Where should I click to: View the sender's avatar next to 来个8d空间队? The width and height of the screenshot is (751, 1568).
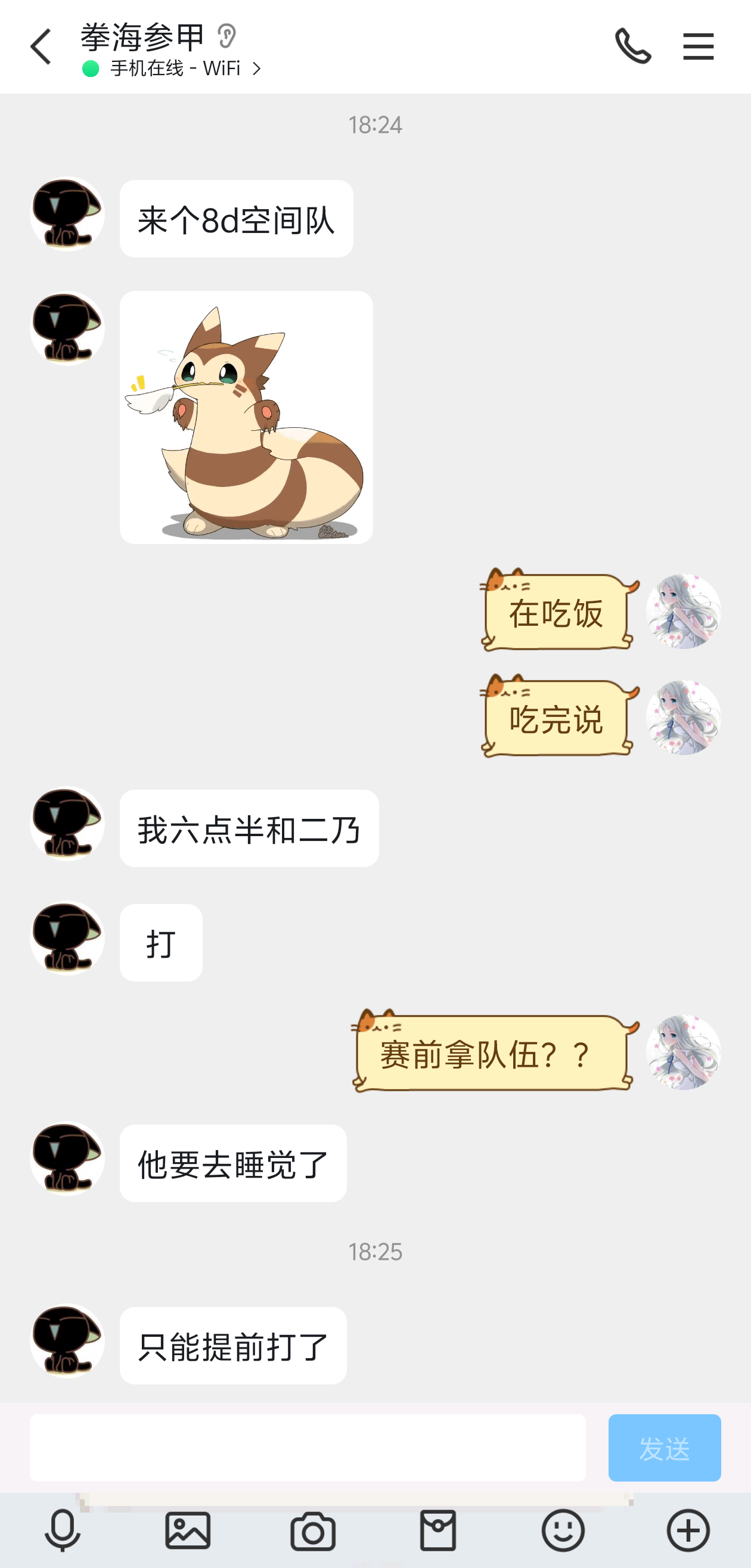(x=67, y=215)
